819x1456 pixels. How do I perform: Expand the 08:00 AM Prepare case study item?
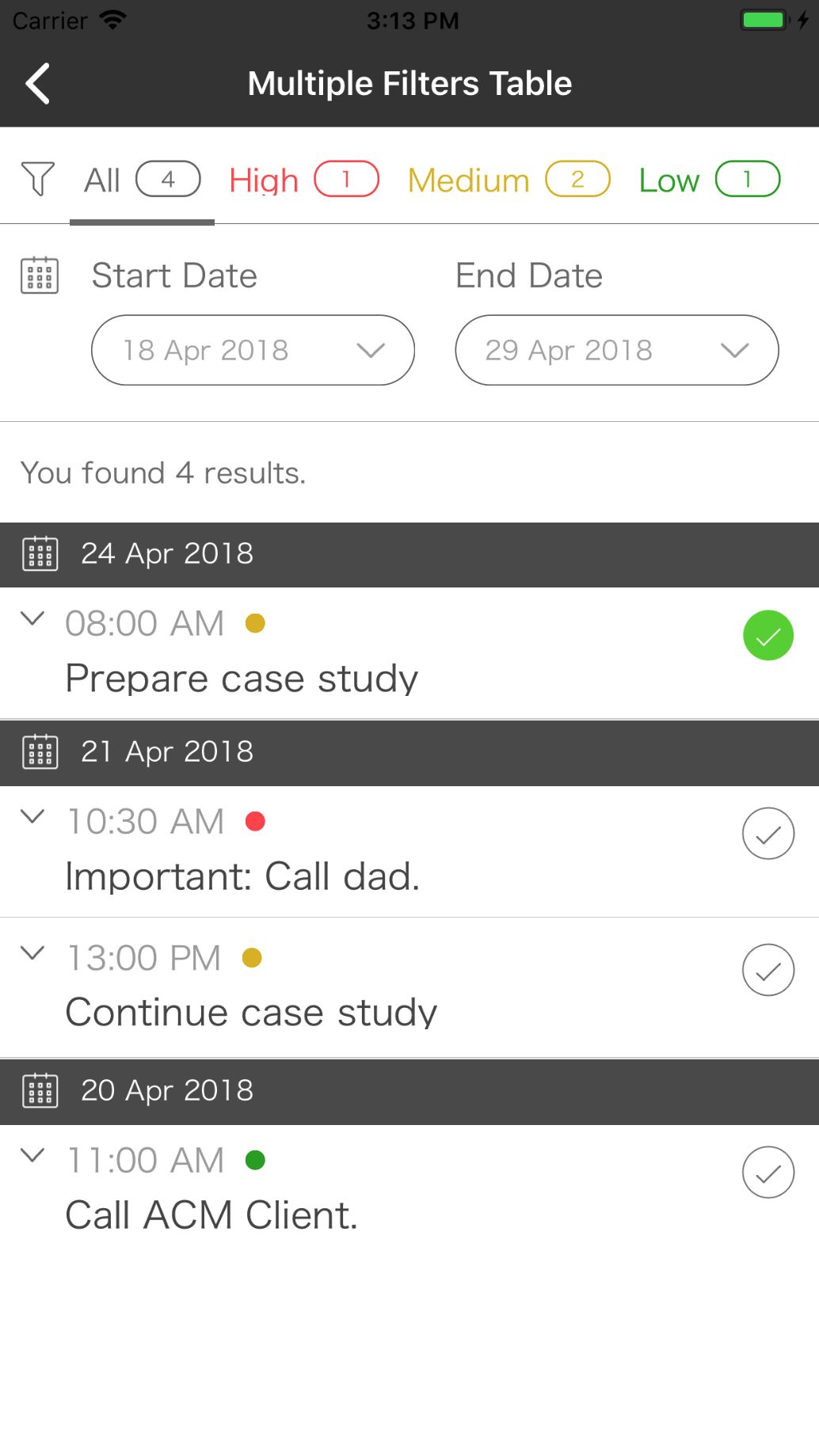tap(32, 618)
